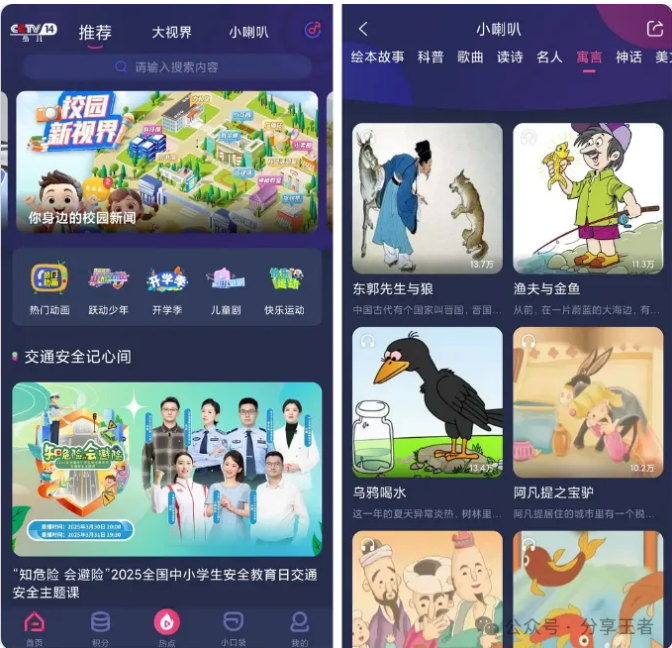Open the 知危险 会避险 safety lesson card

167,468
